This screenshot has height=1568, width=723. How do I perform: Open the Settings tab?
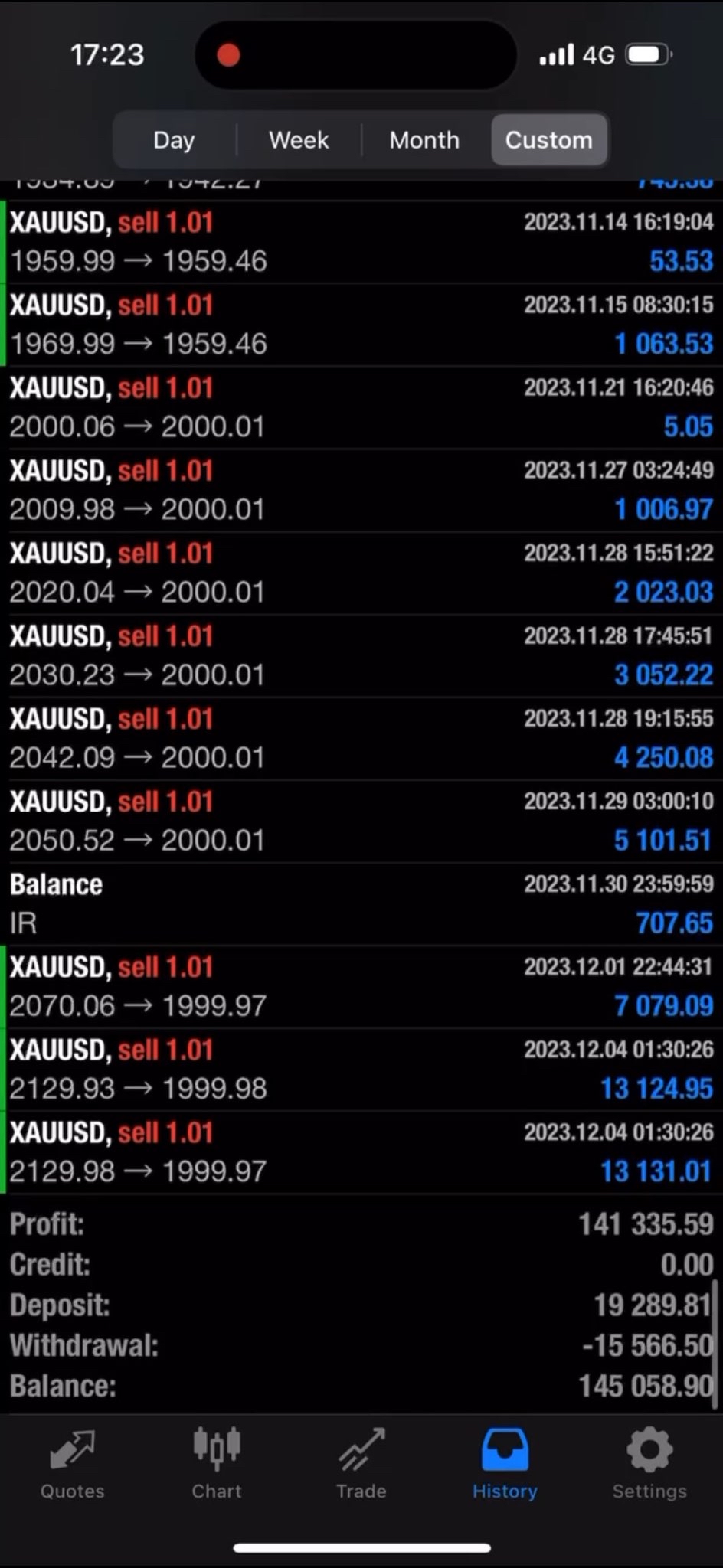point(649,1464)
